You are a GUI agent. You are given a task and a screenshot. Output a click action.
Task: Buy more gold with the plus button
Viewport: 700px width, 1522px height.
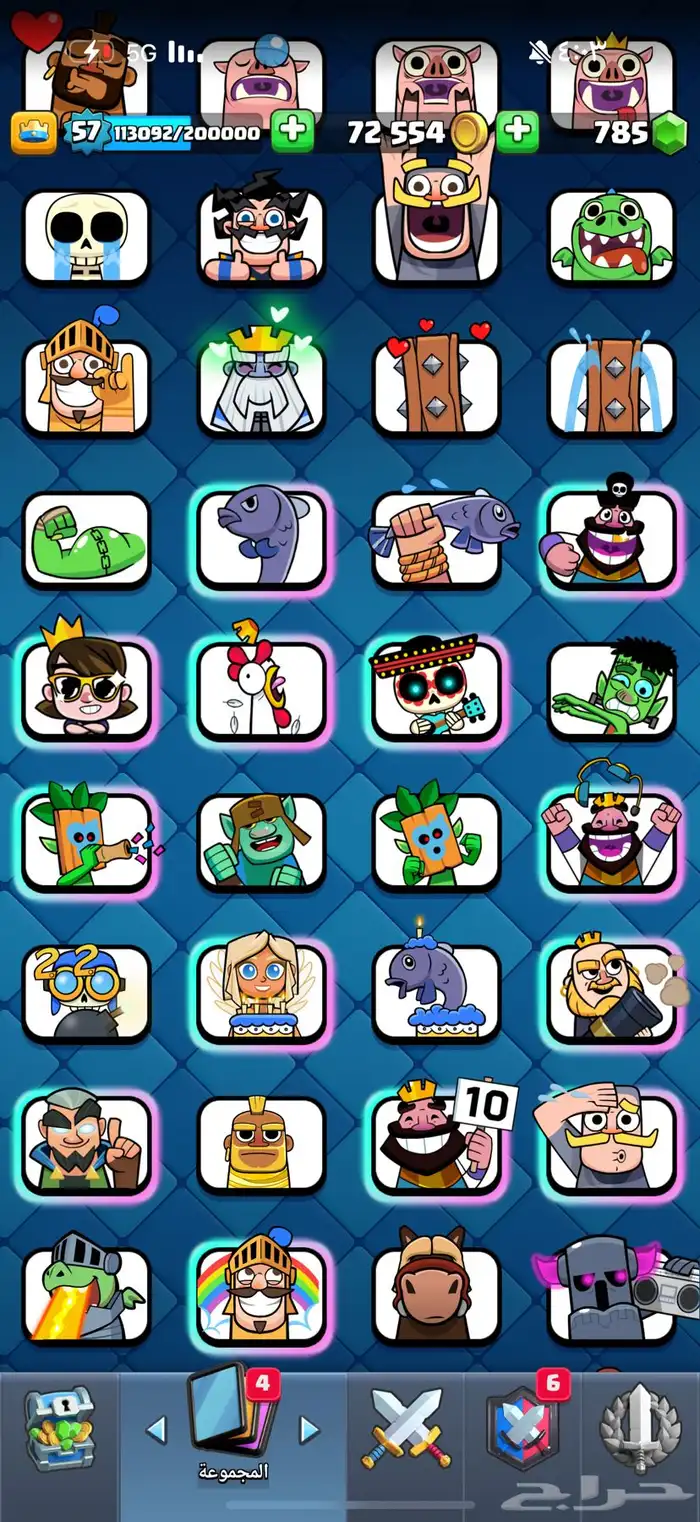pyautogui.click(x=517, y=132)
